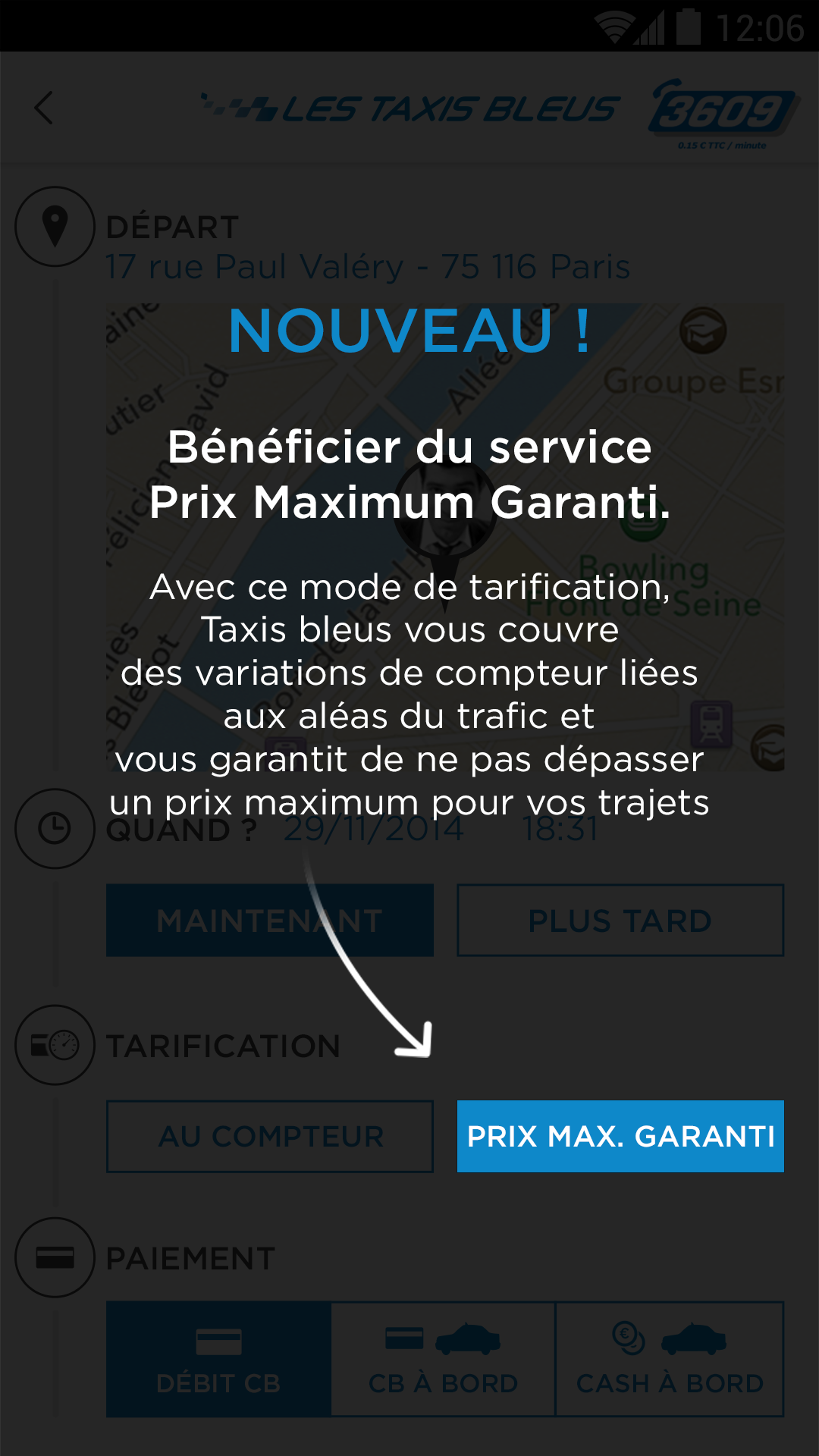Select Maintenant for pickup time
This screenshot has height=1456, width=819.
[270, 920]
